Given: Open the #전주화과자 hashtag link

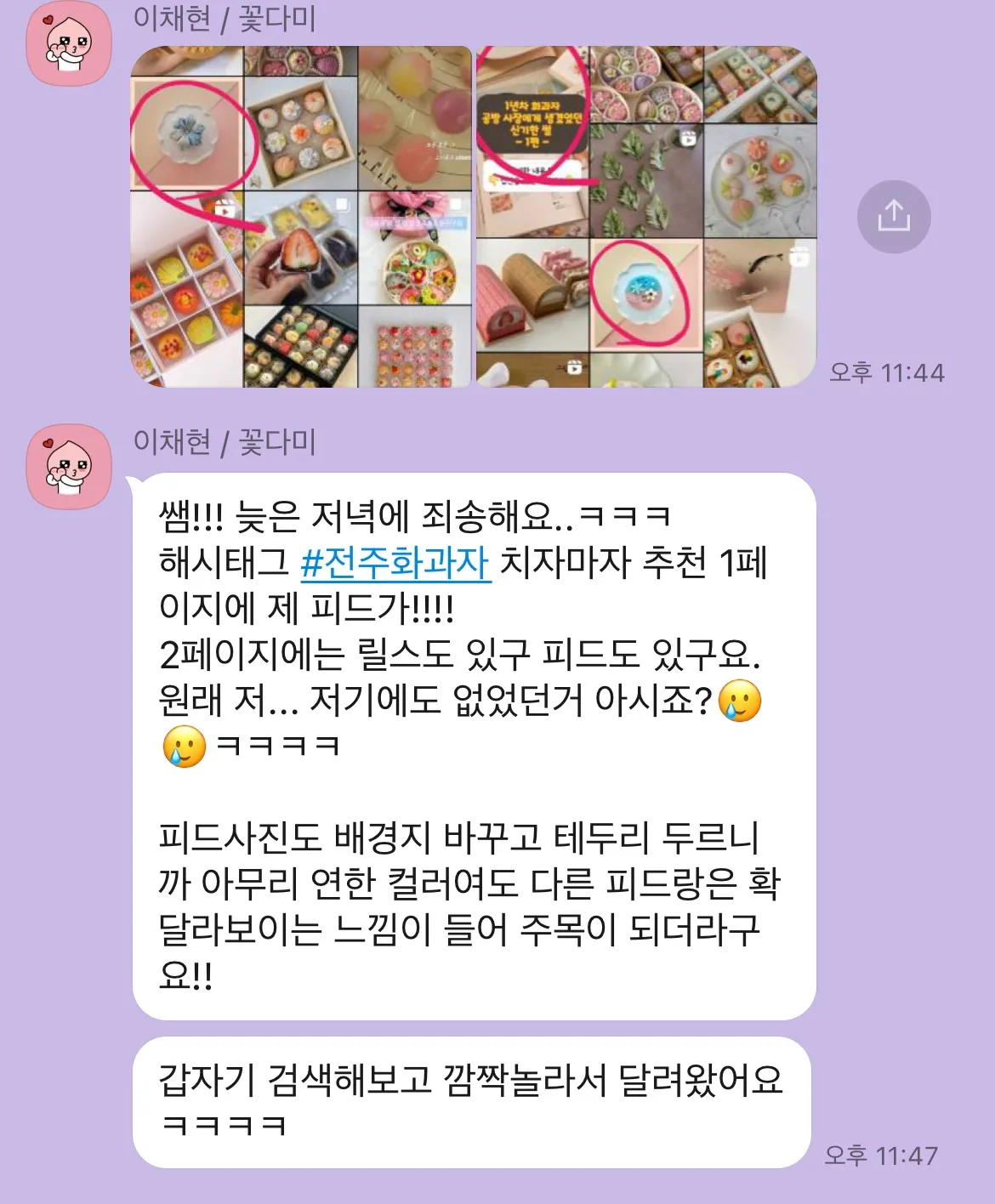Looking at the screenshot, I should tap(395, 562).
